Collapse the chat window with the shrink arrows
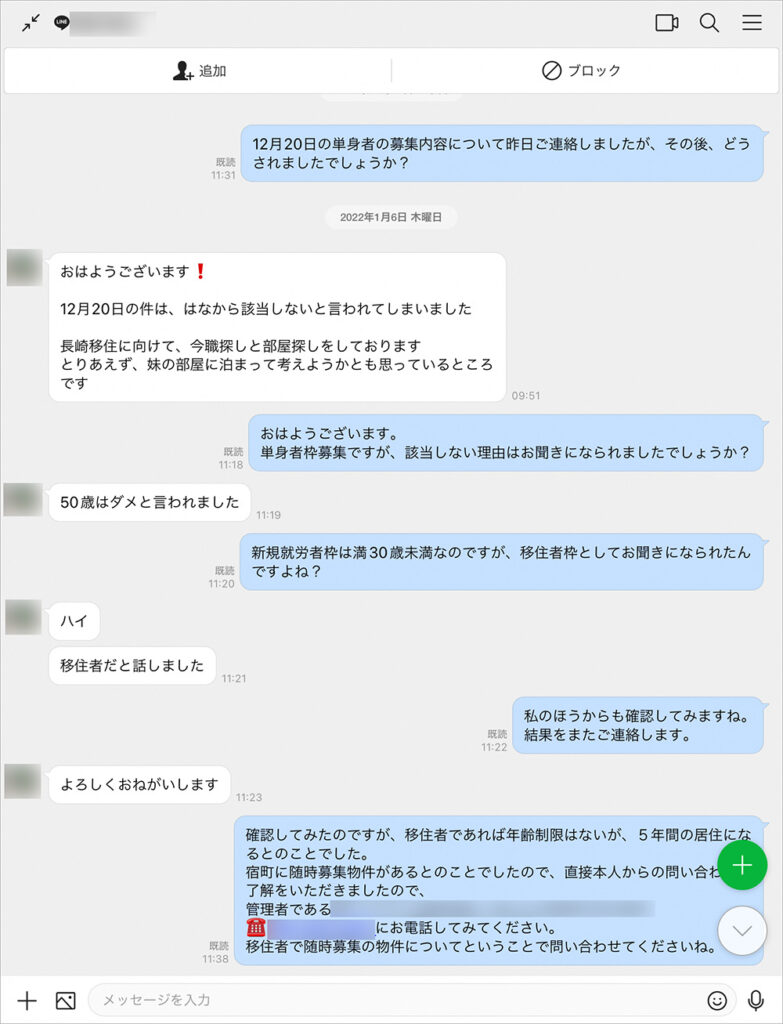The height and width of the screenshot is (1024, 783). 31,22
